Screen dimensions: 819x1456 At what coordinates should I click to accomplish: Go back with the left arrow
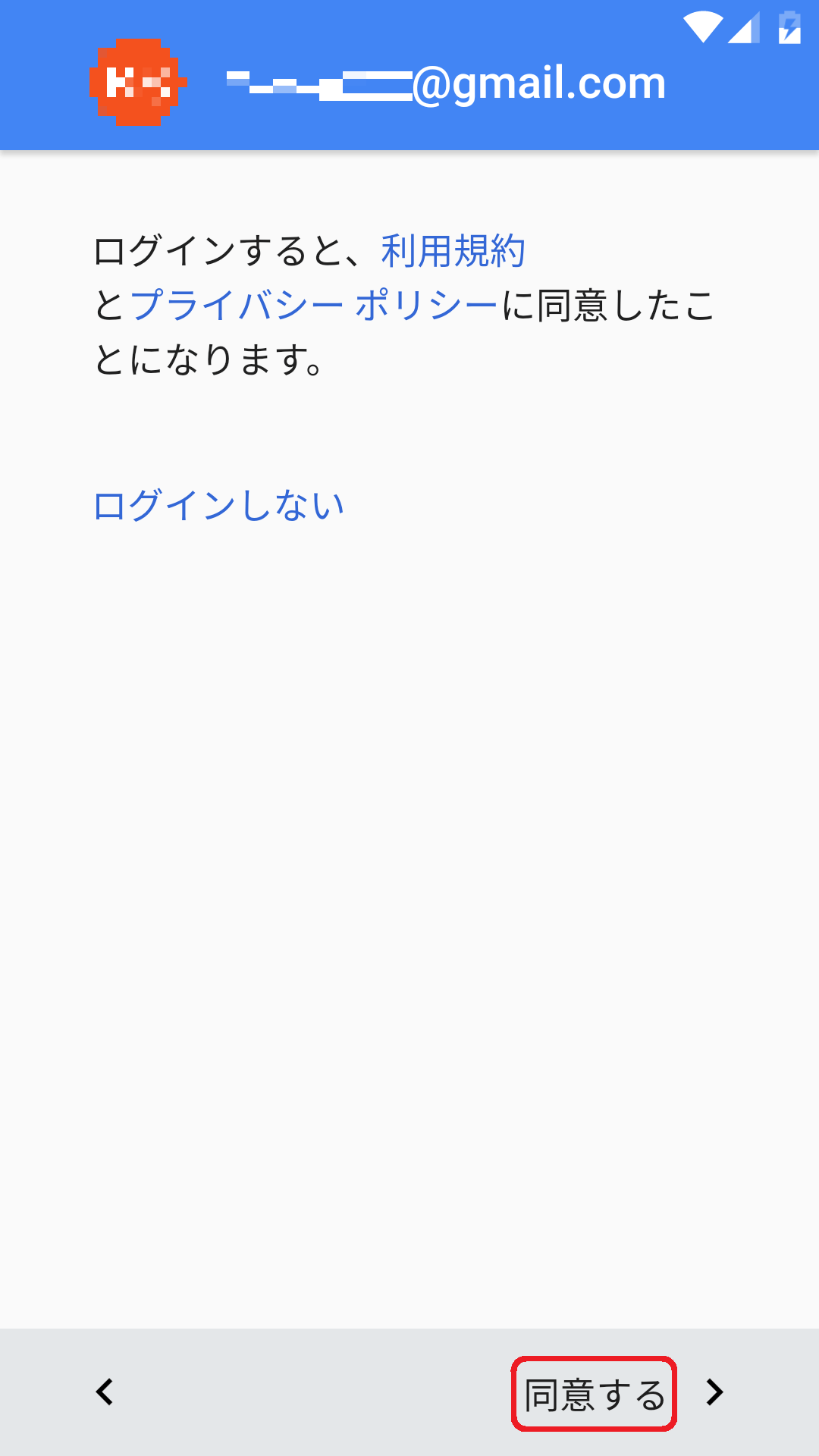(105, 1392)
